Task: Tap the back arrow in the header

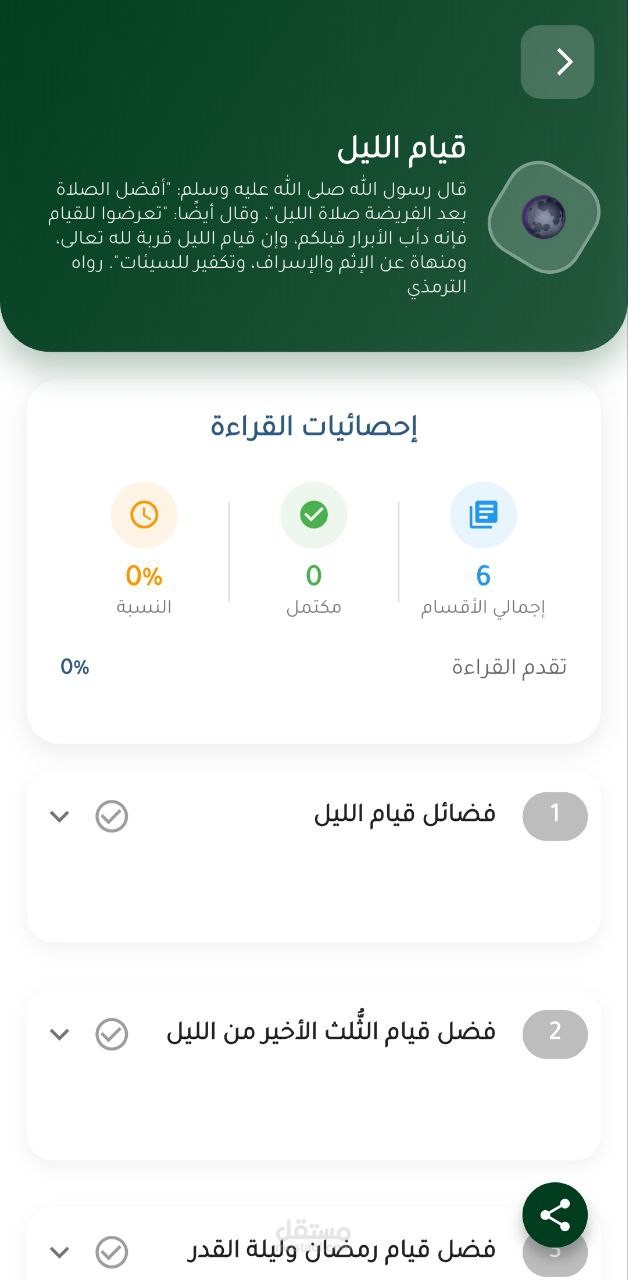Action: (558, 62)
